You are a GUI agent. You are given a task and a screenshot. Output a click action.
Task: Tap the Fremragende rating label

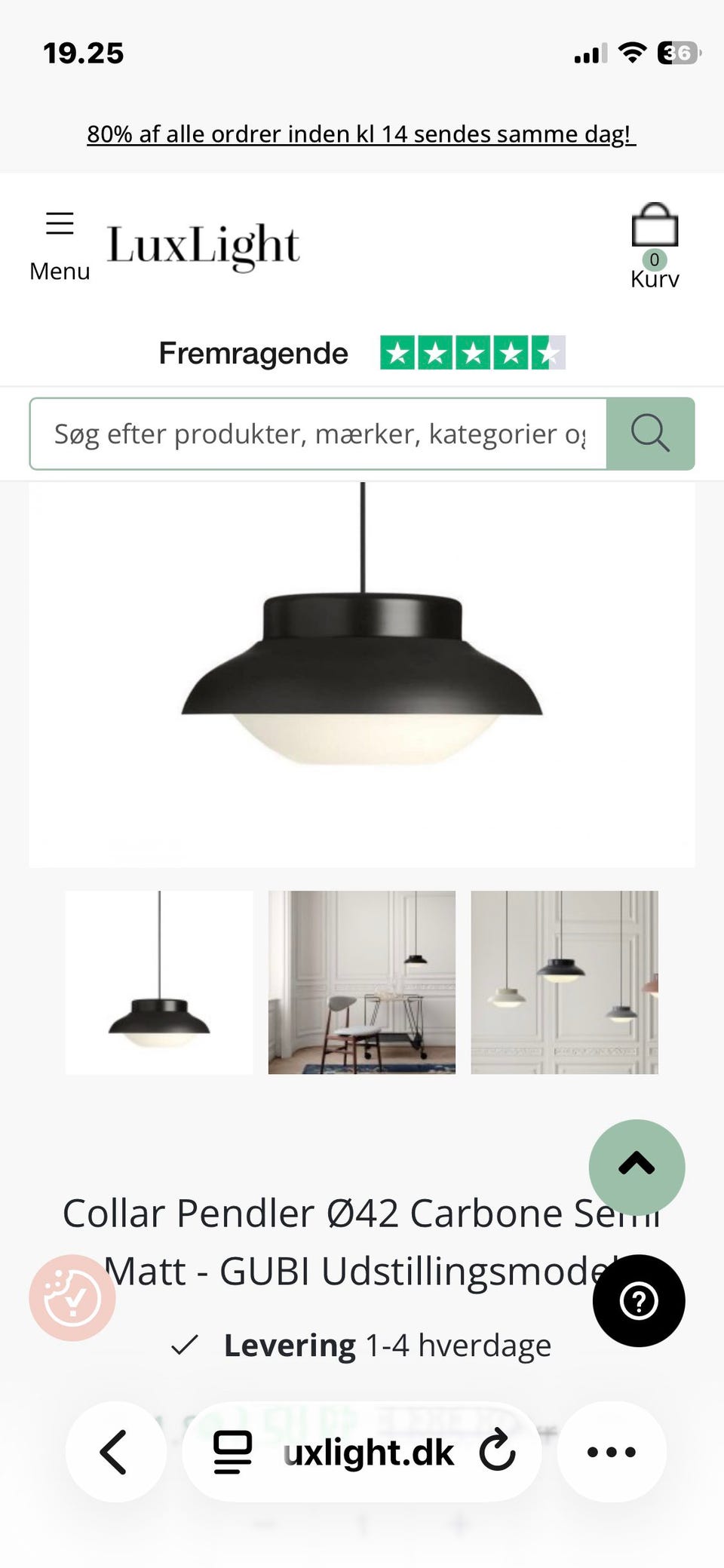253,352
